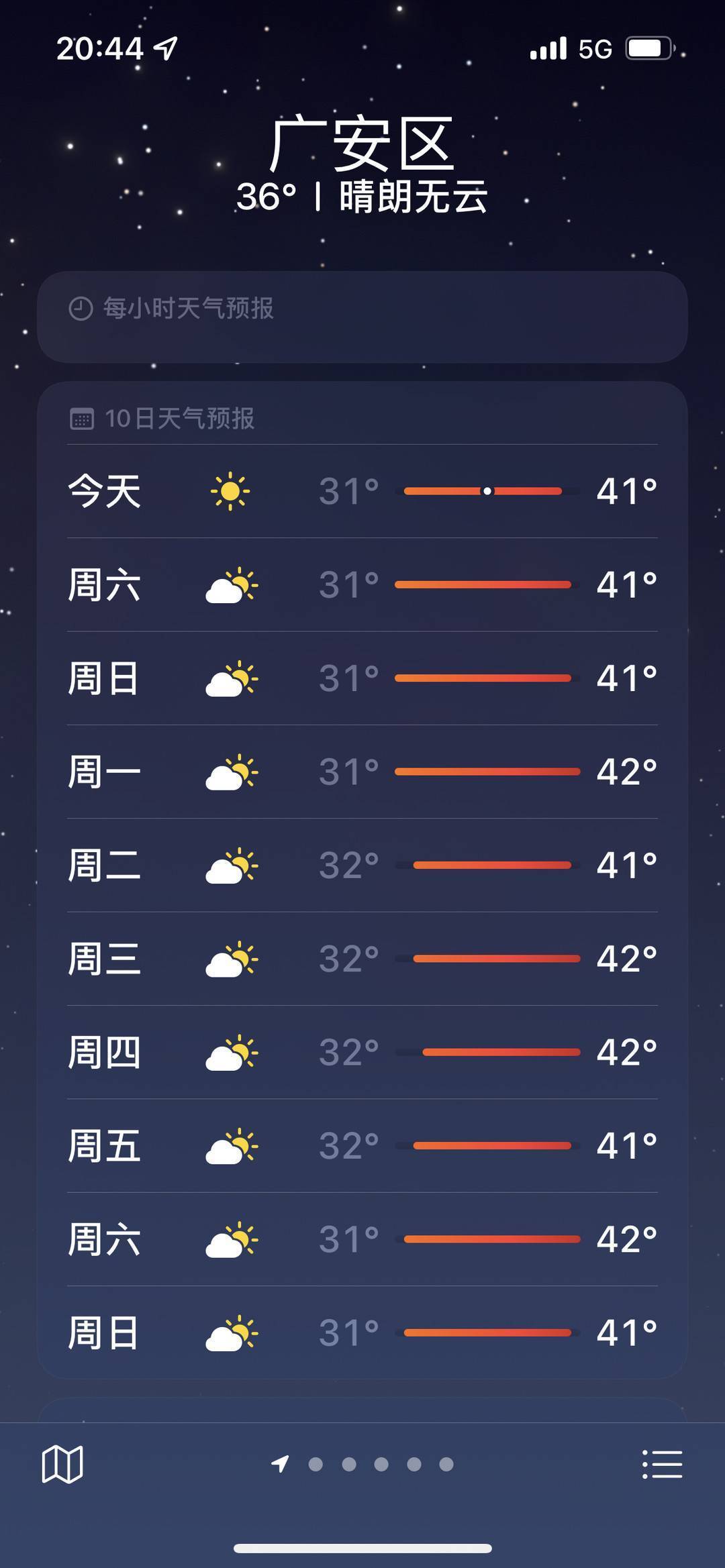Open the 每小时天气预报 hourly card
This screenshot has width=725, height=1568.
click(362, 317)
